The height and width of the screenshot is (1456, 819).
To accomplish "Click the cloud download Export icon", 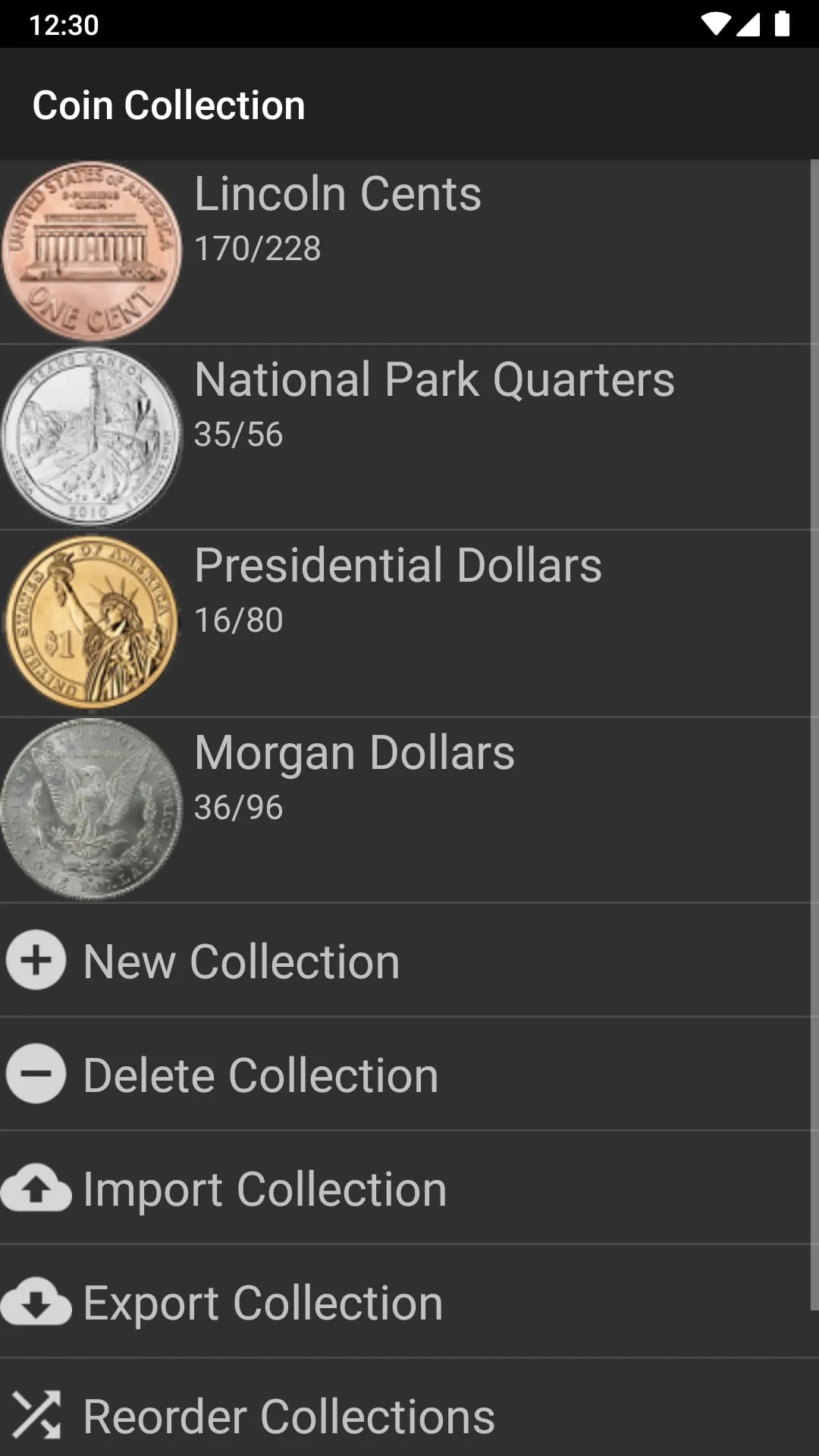I will click(x=35, y=1301).
